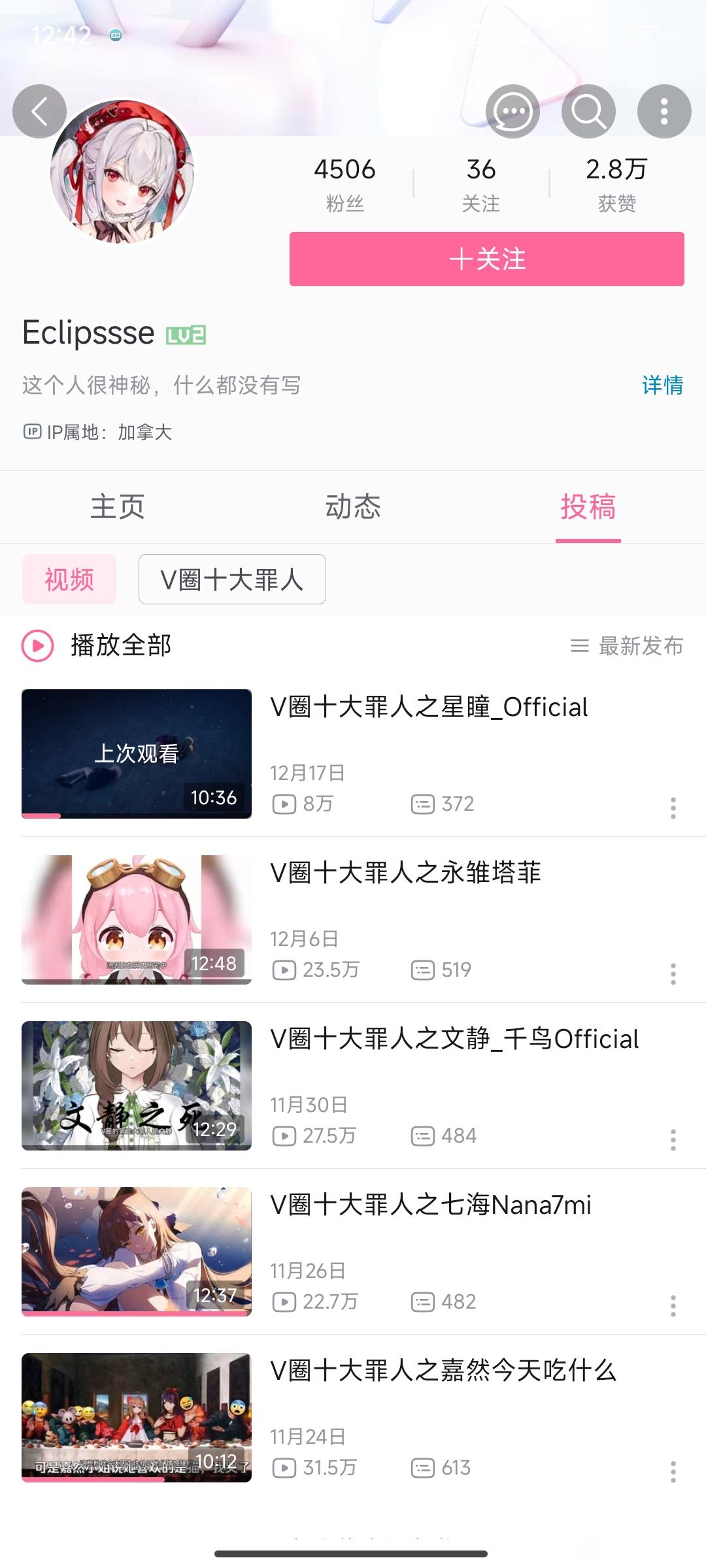Open the message chat bubble icon
The image size is (706, 1568).
[513, 111]
